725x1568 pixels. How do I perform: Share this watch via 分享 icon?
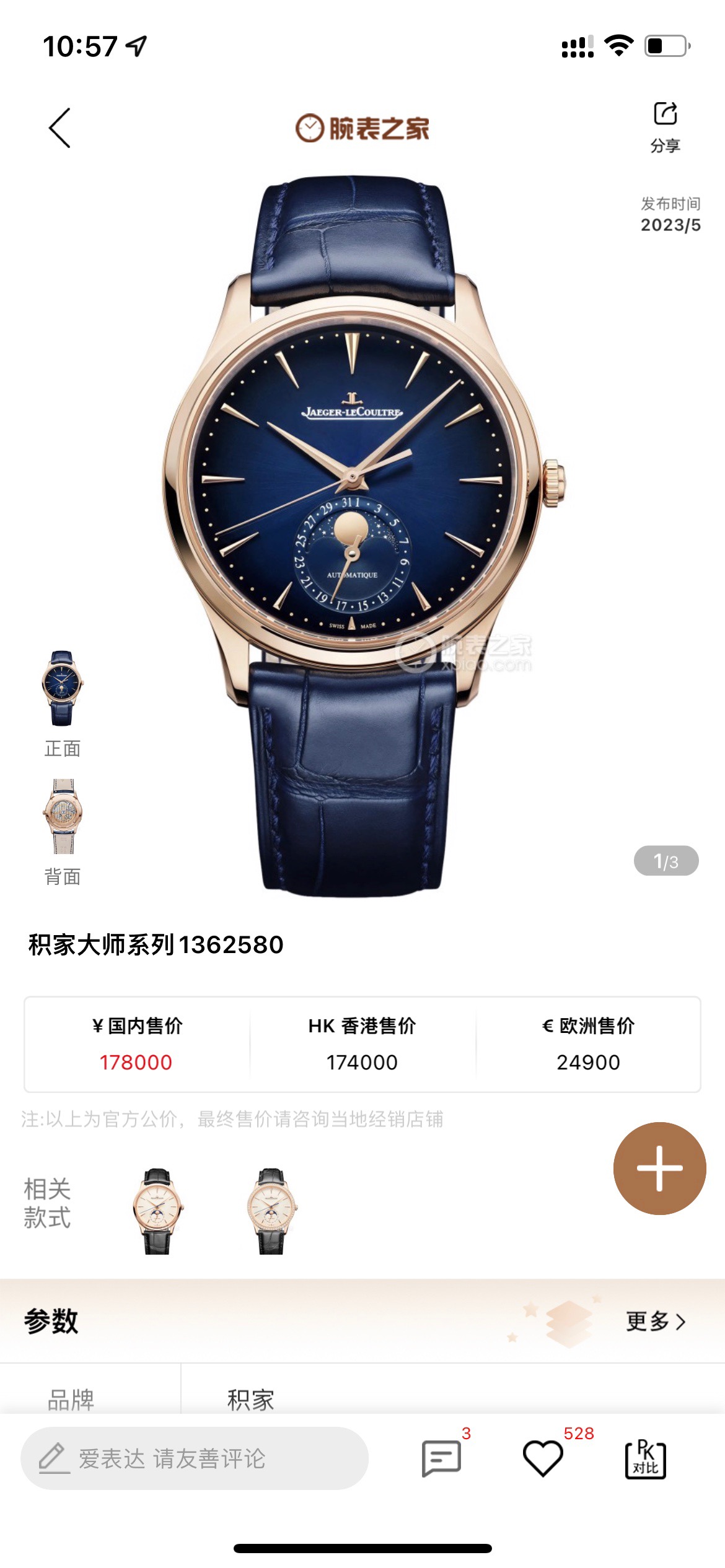point(665,126)
